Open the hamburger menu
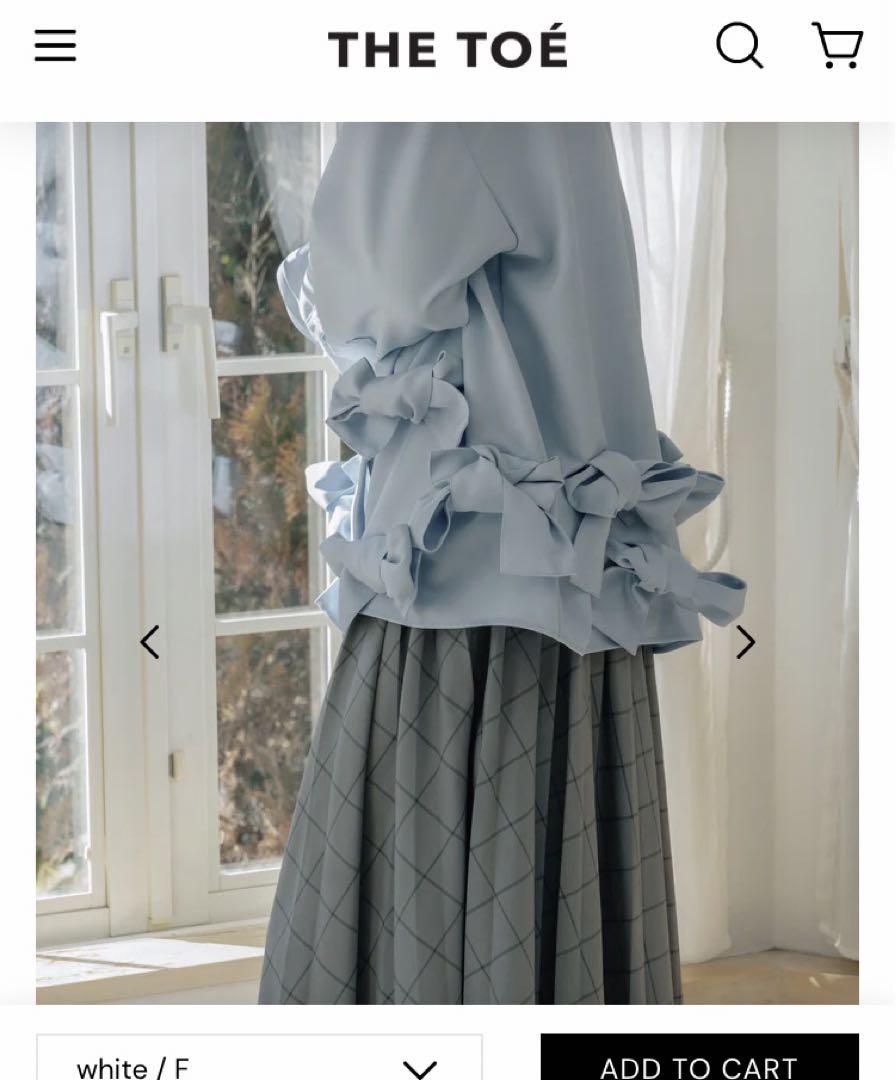 (x=55, y=46)
